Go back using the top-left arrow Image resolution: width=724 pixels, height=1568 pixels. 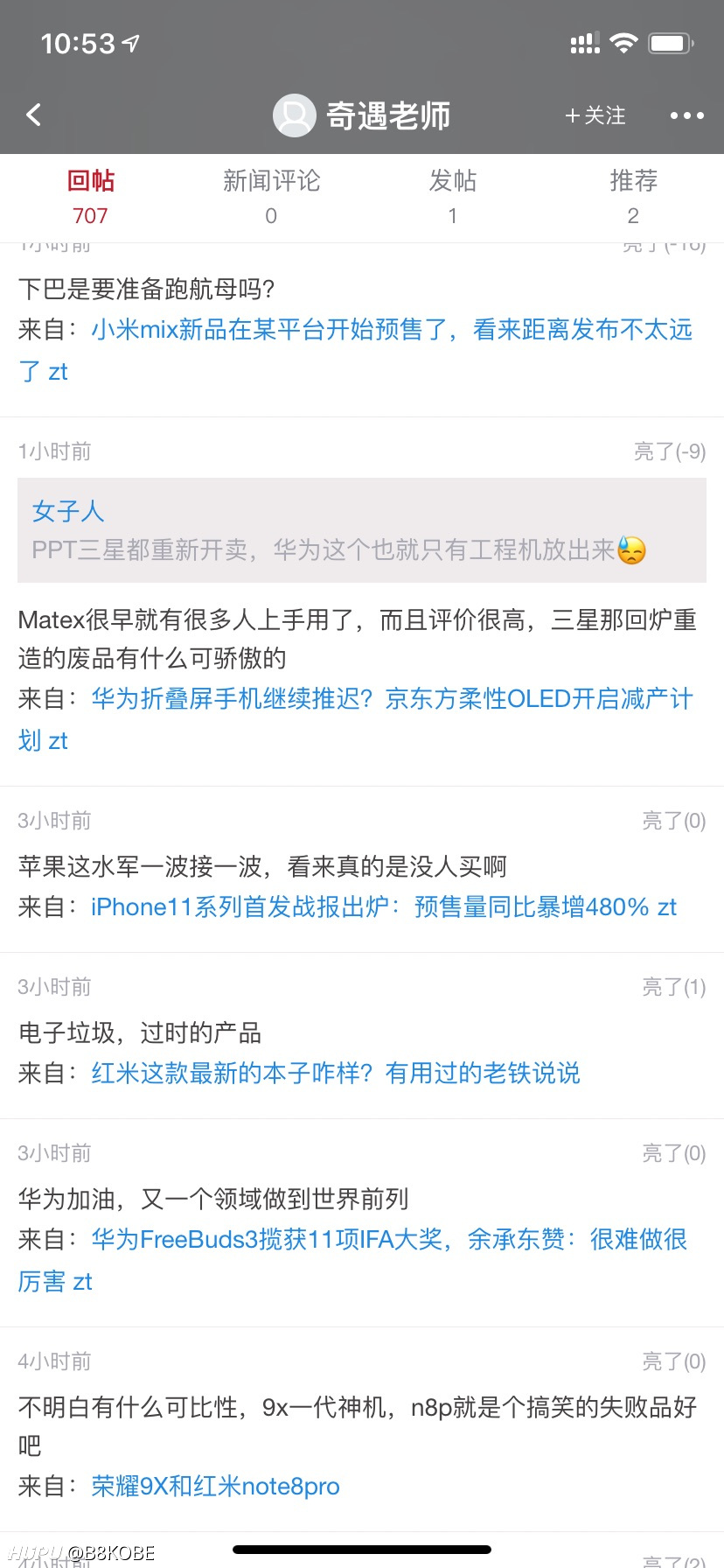33,115
